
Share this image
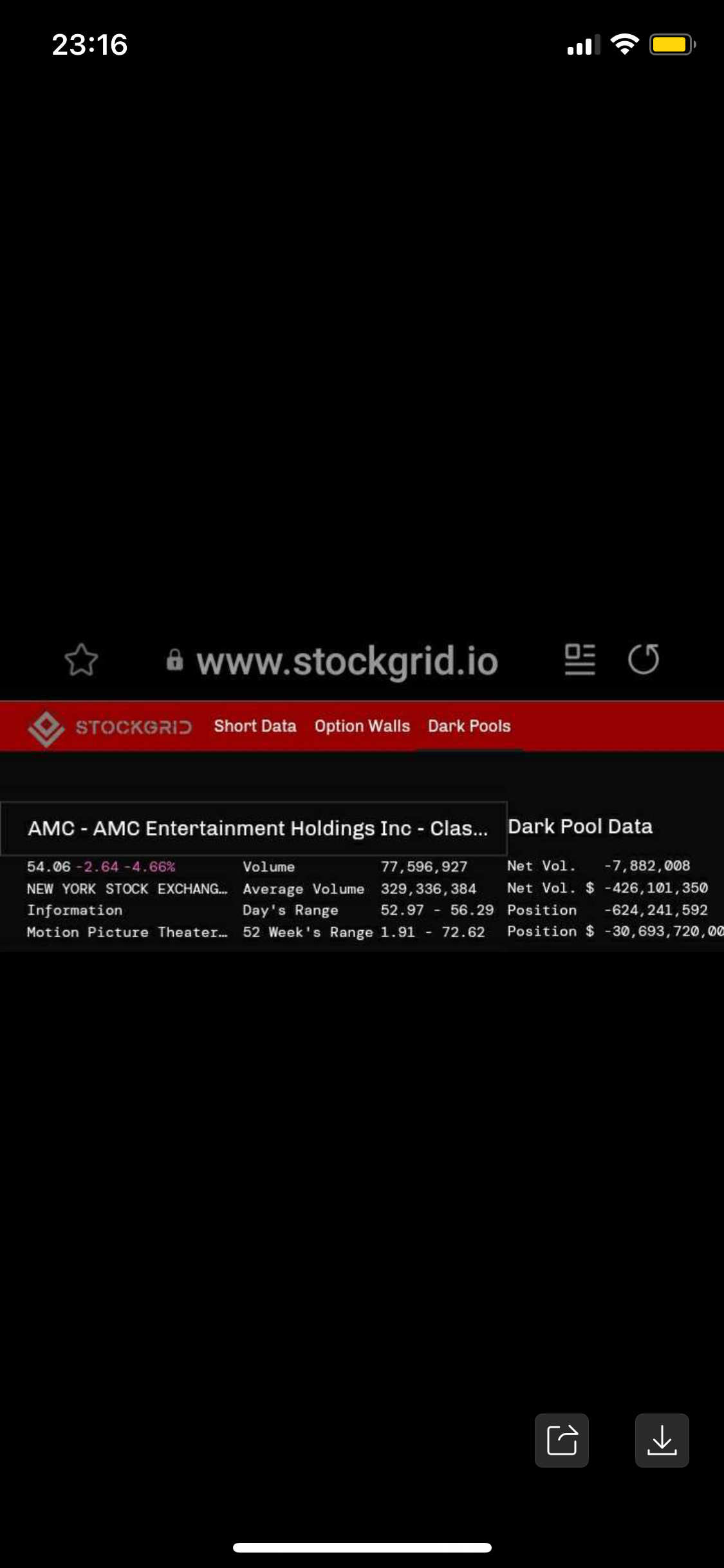(x=561, y=1440)
